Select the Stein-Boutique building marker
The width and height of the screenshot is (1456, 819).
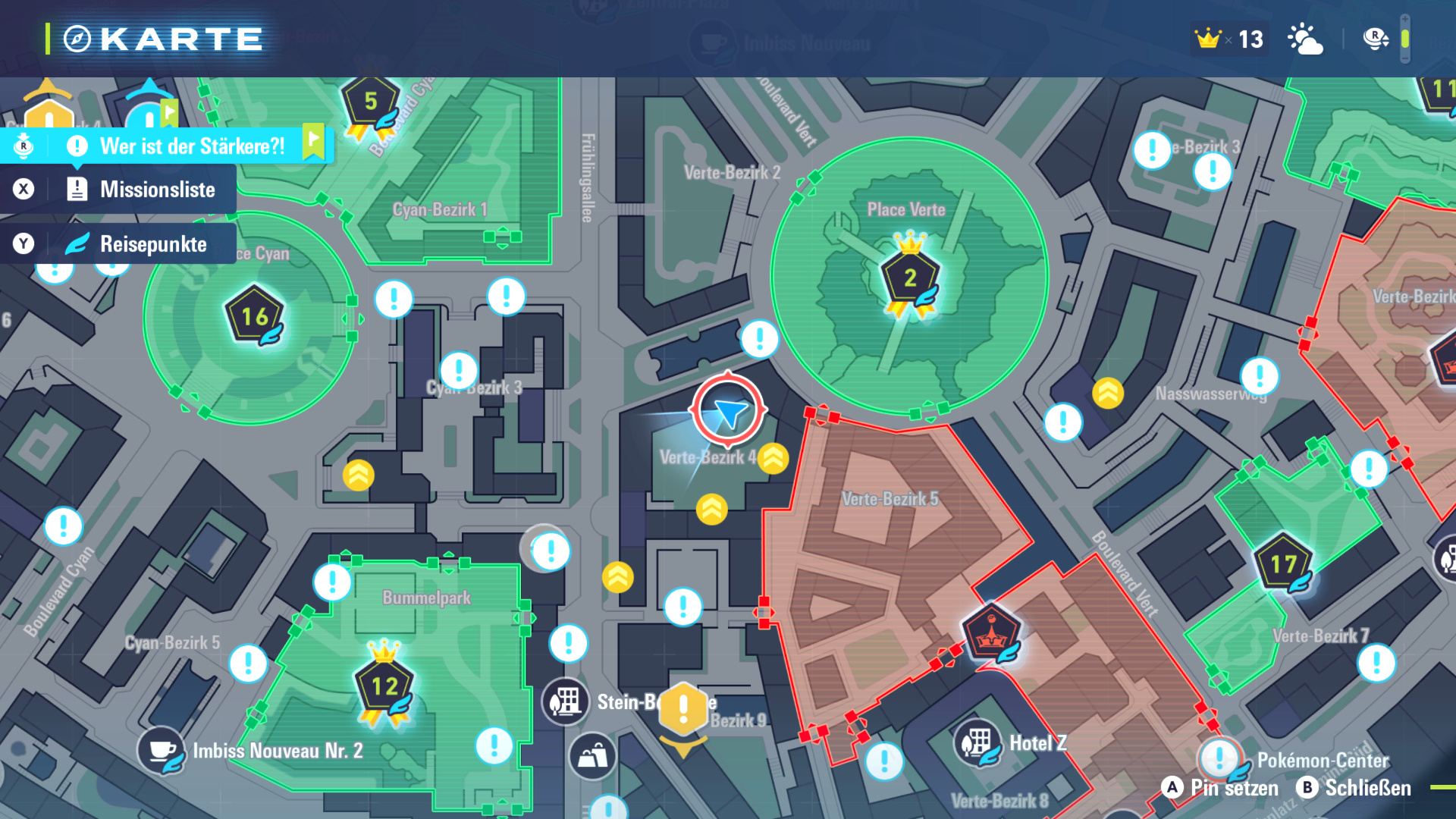566,701
